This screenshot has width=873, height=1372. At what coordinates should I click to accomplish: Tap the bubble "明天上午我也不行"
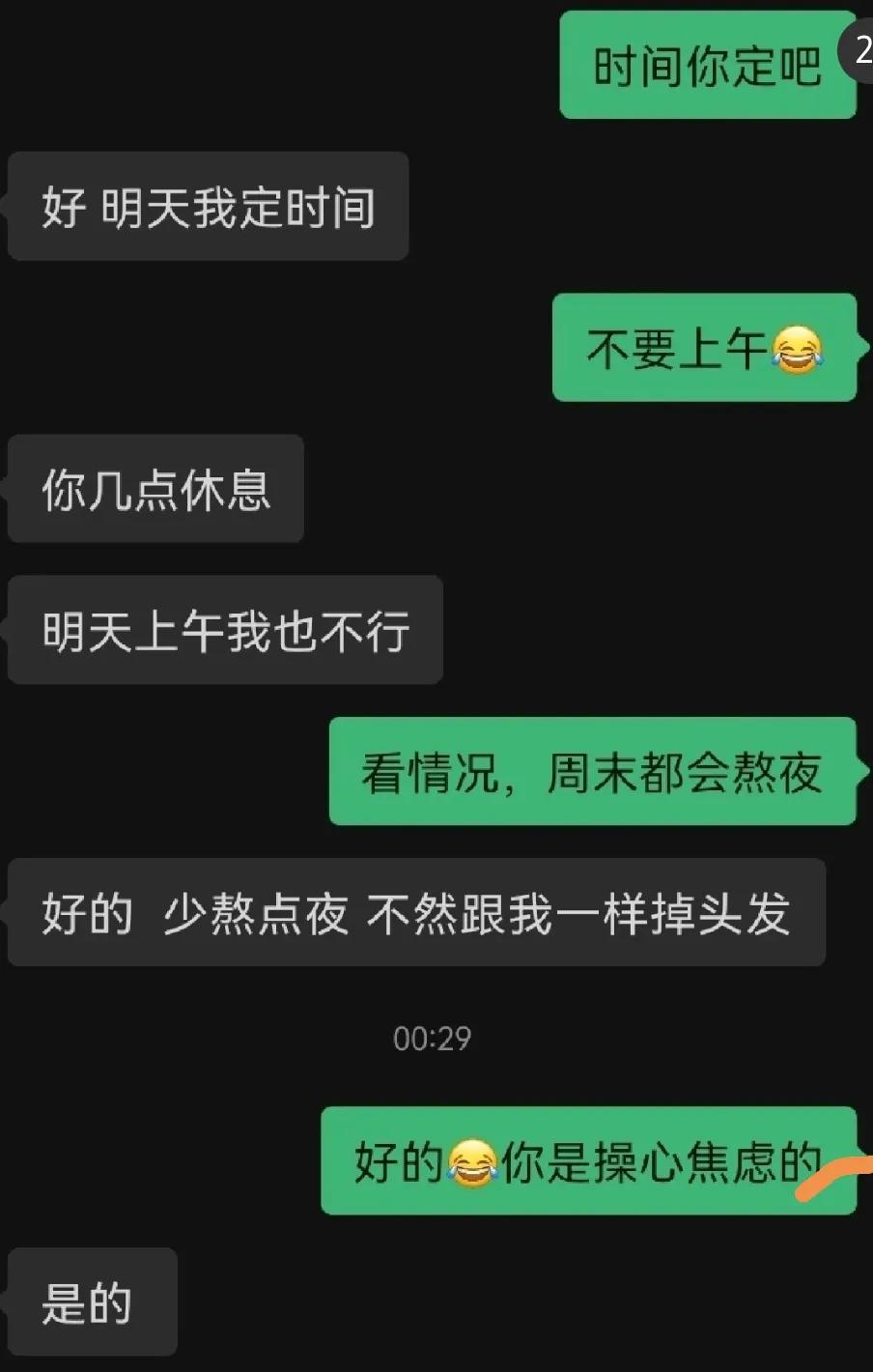coord(224,630)
